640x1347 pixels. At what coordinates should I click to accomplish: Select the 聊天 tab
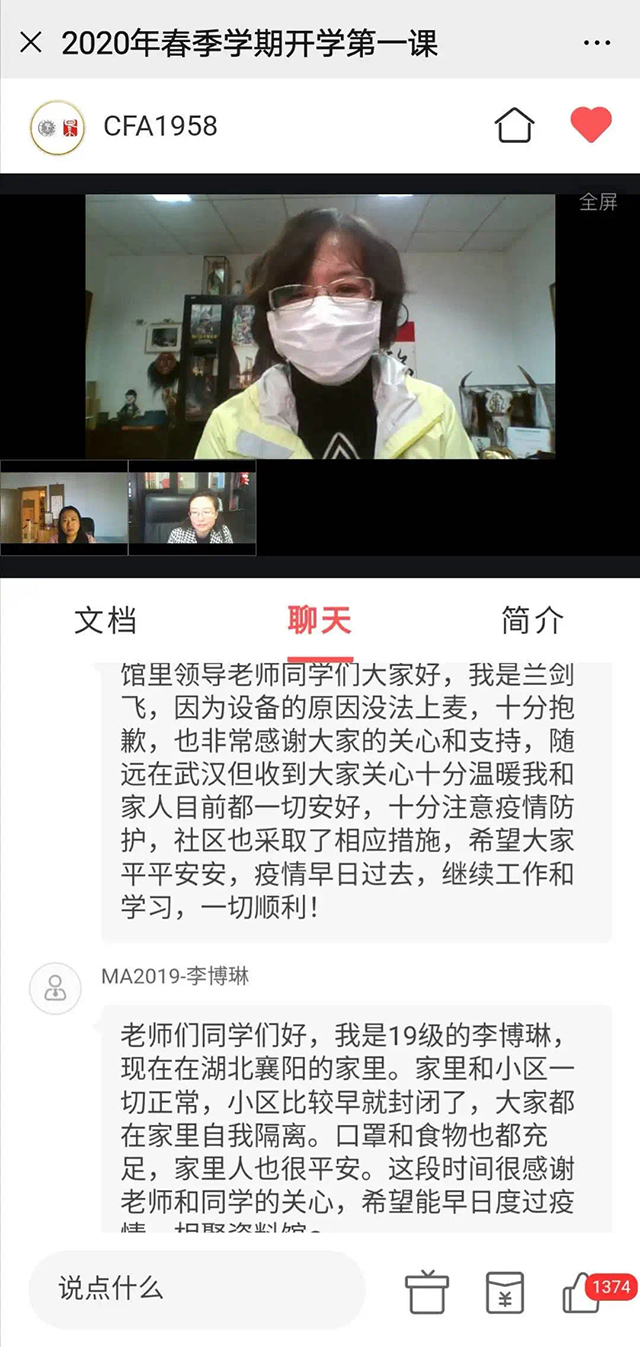319,620
